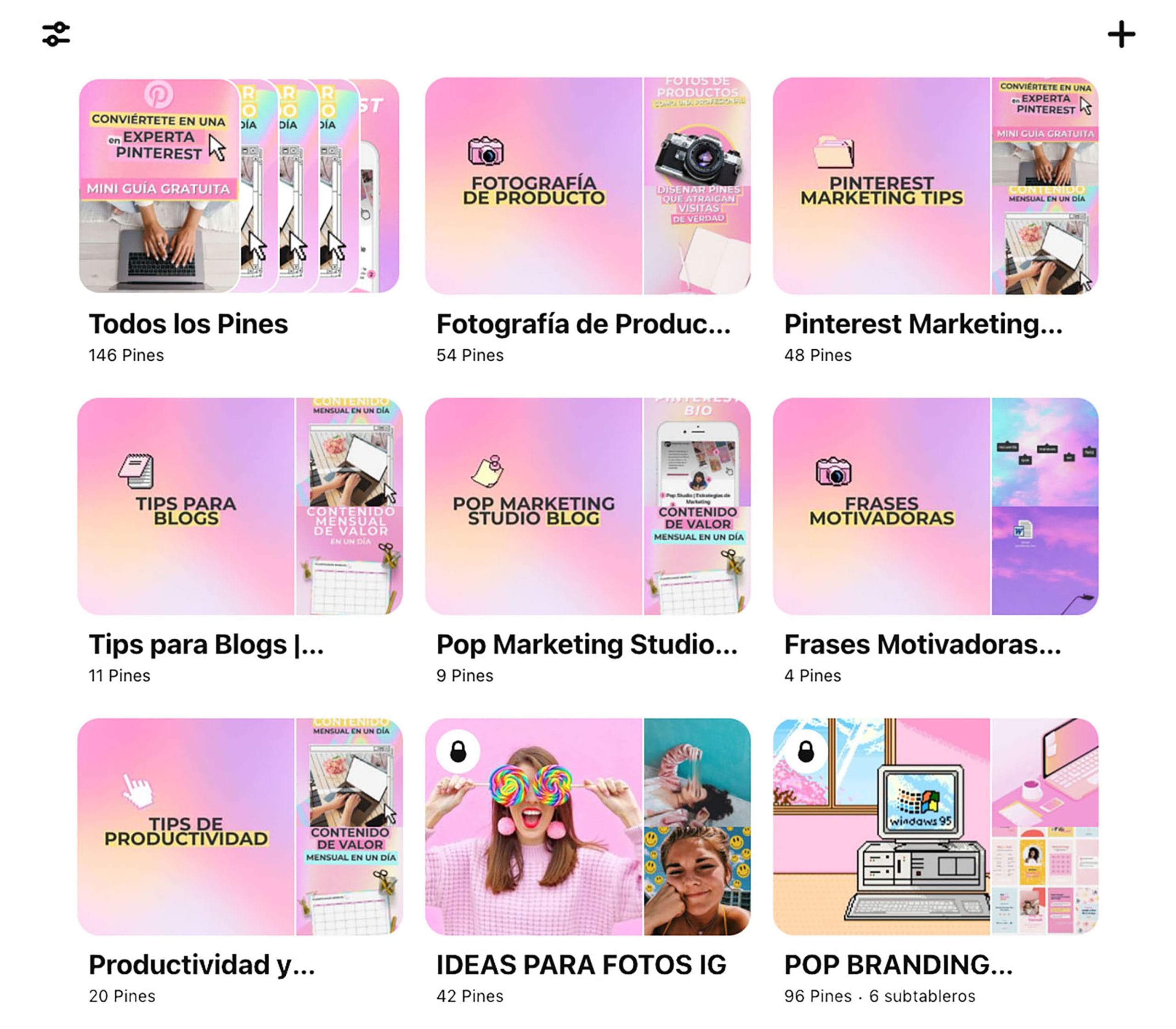Open the POP BRANDING board
Image resolution: width=1176 pixels, height=1029 pixels.
(x=935, y=826)
